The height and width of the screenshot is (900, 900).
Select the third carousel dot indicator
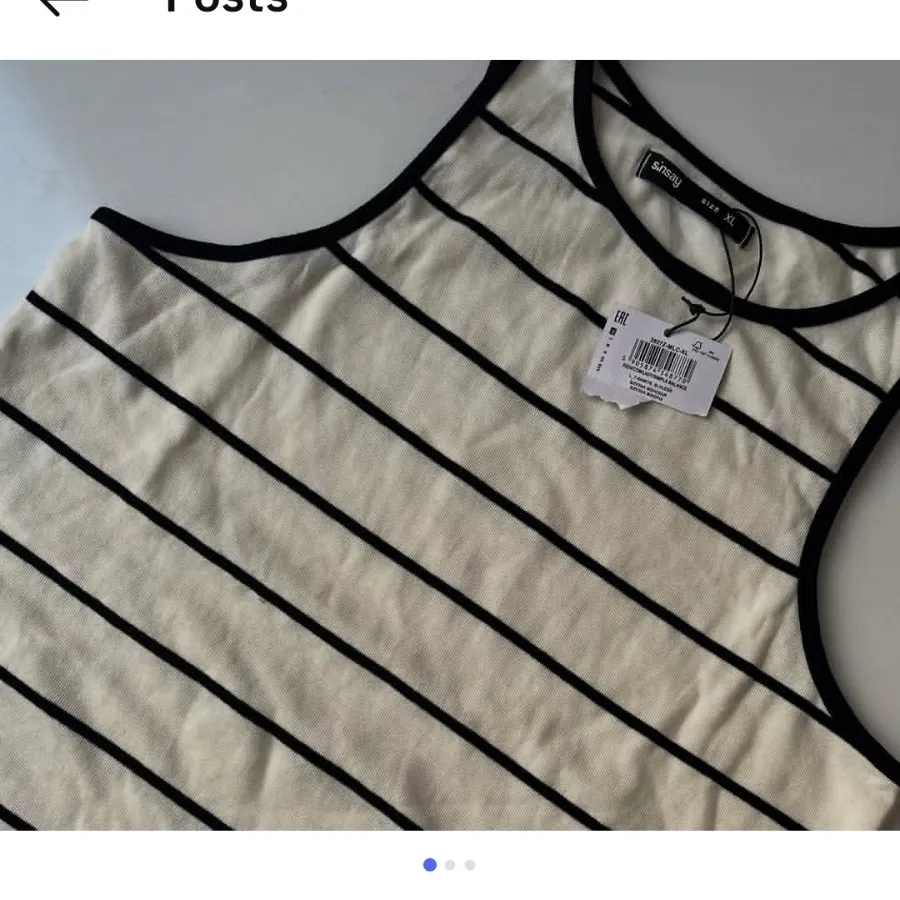[470, 865]
